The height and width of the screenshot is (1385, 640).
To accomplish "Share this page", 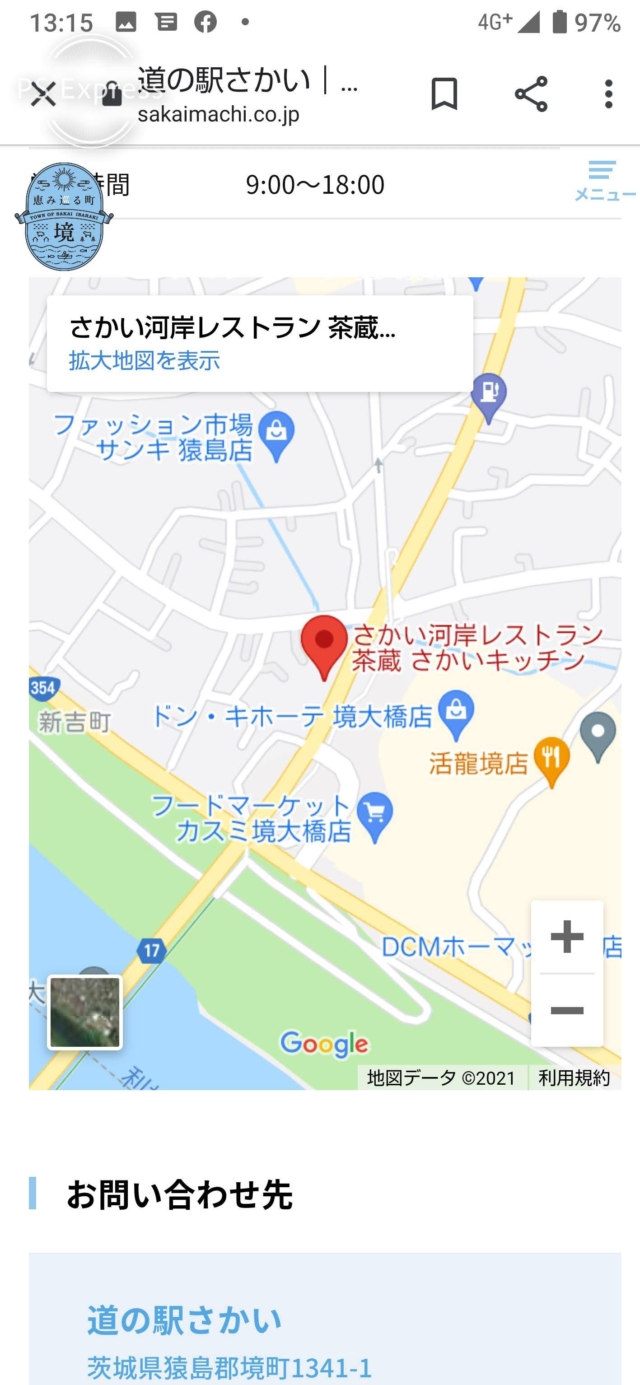I will [x=531, y=94].
